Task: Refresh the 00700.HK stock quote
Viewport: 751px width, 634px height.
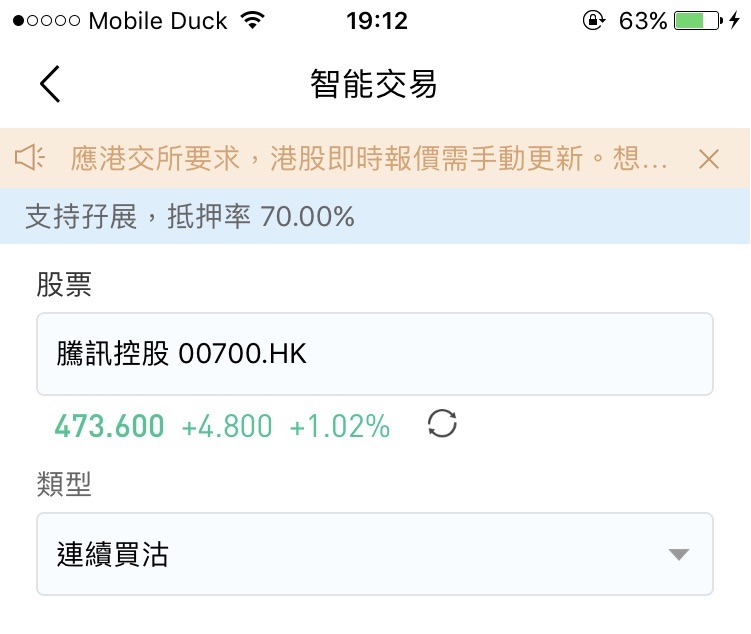Action: [442, 423]
